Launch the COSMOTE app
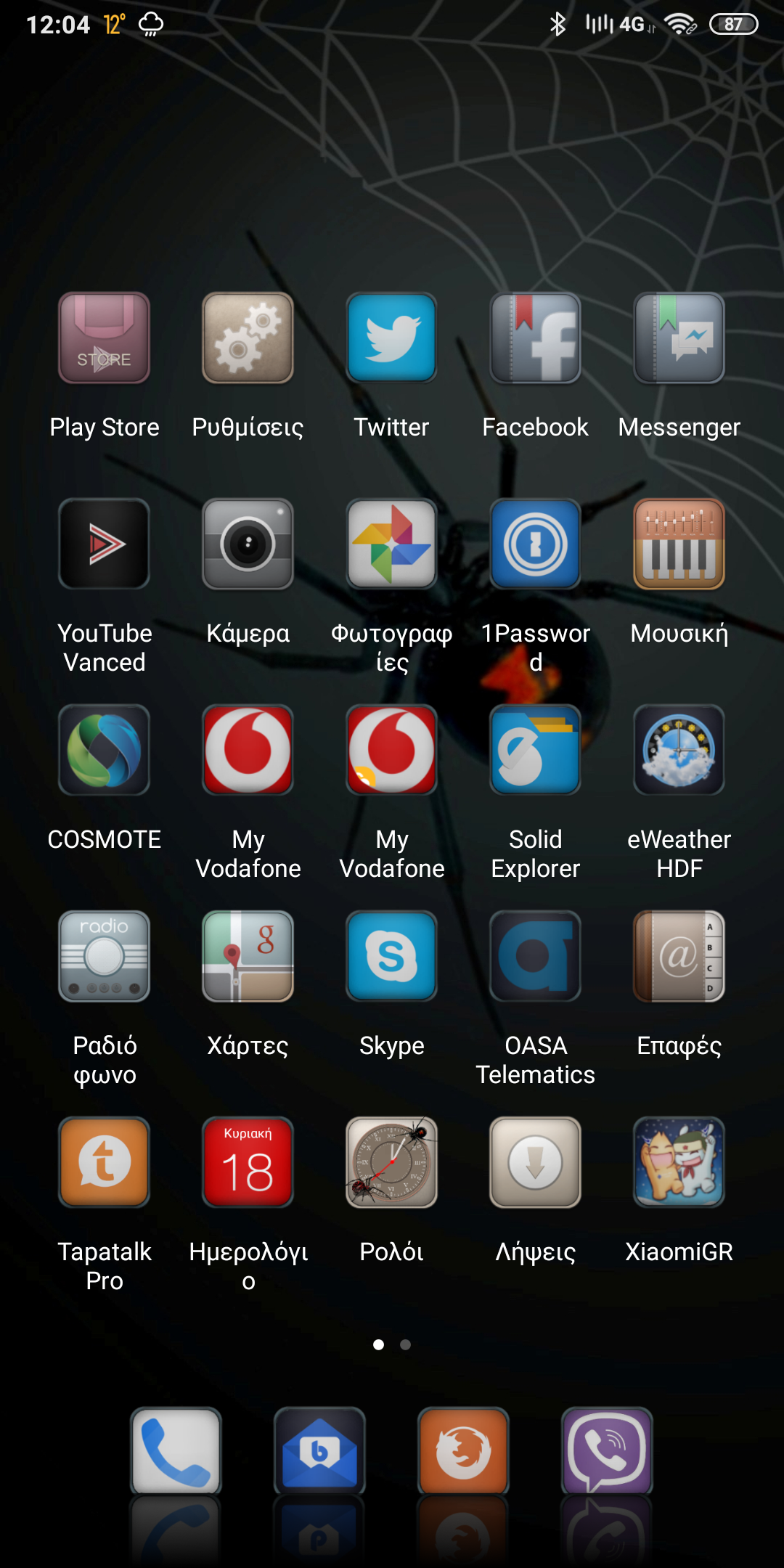The width and height of the screenshot is (784, 1568). [104, 751]
